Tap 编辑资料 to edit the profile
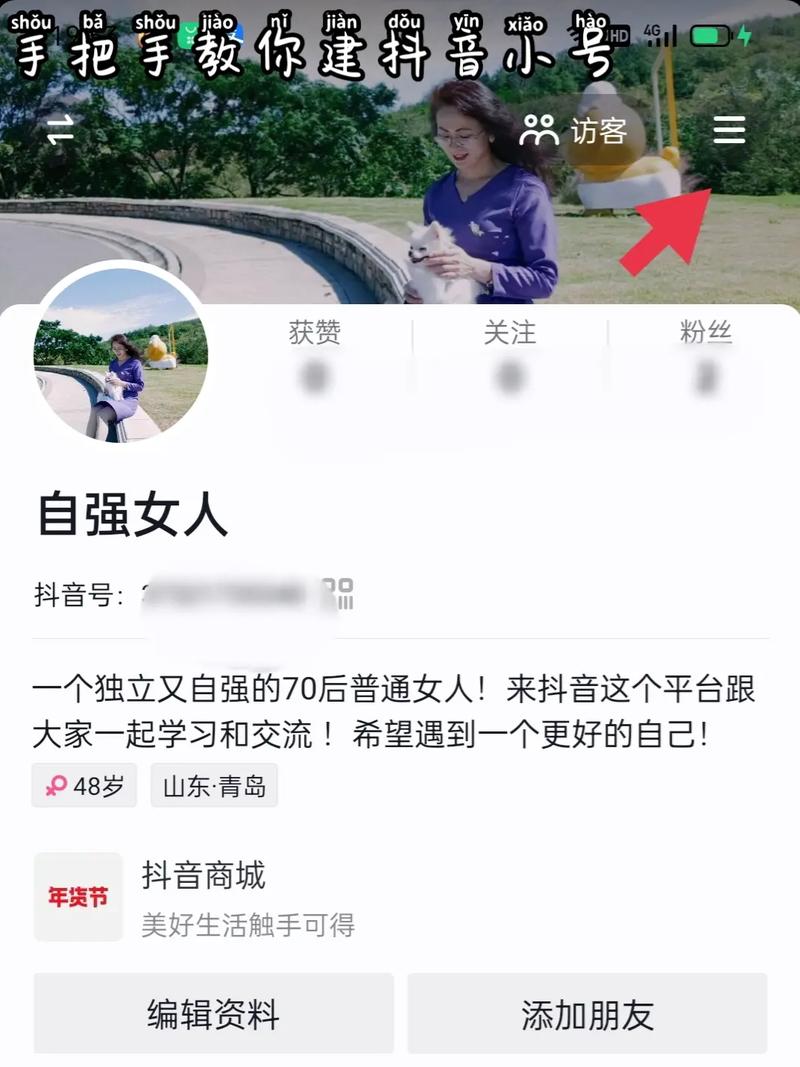Image resolution: width=800 pixels, height=1067 pixels. point(213,1014)
